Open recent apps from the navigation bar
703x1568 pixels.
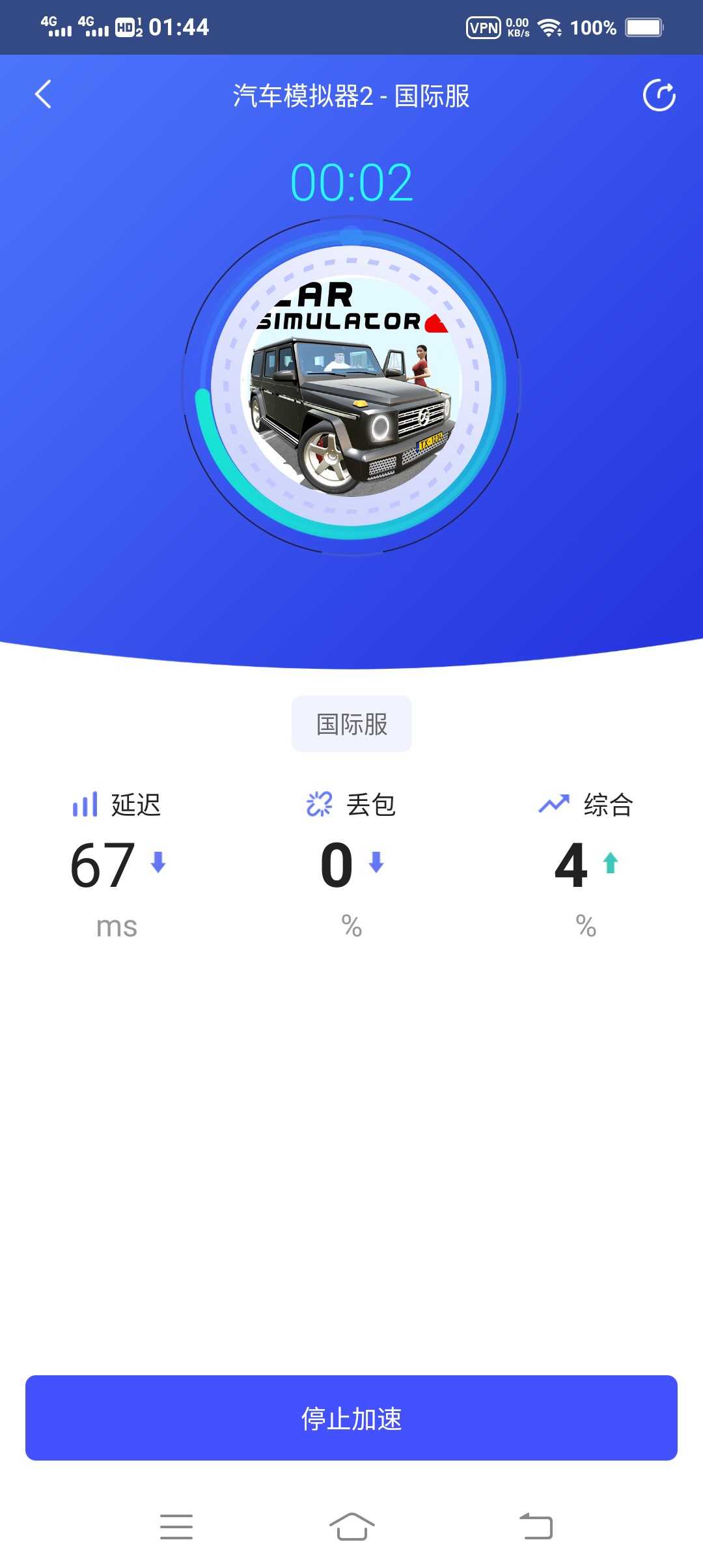[176, 1526]
